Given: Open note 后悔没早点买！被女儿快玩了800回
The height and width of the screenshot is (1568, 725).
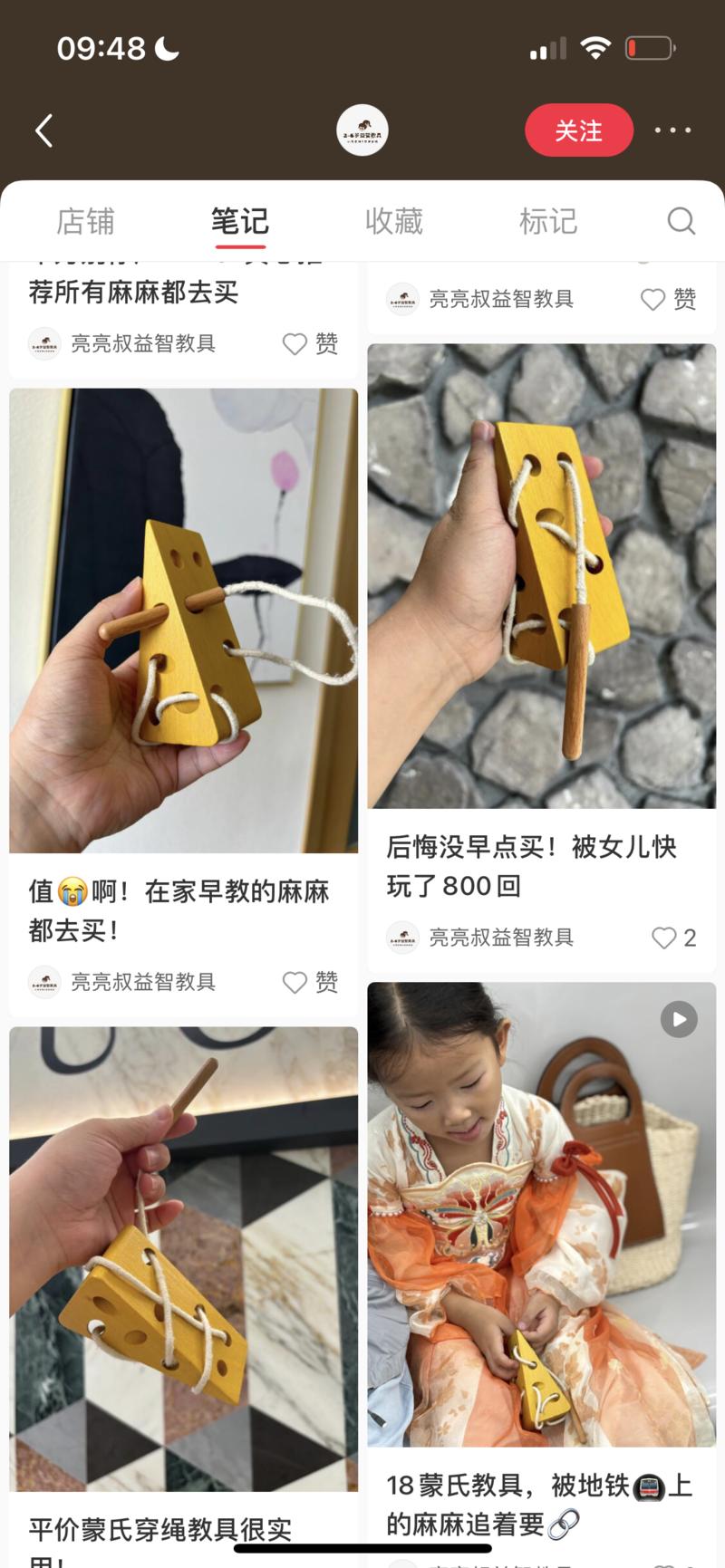Looking at the screenshot, I should (x=541, y=576).
